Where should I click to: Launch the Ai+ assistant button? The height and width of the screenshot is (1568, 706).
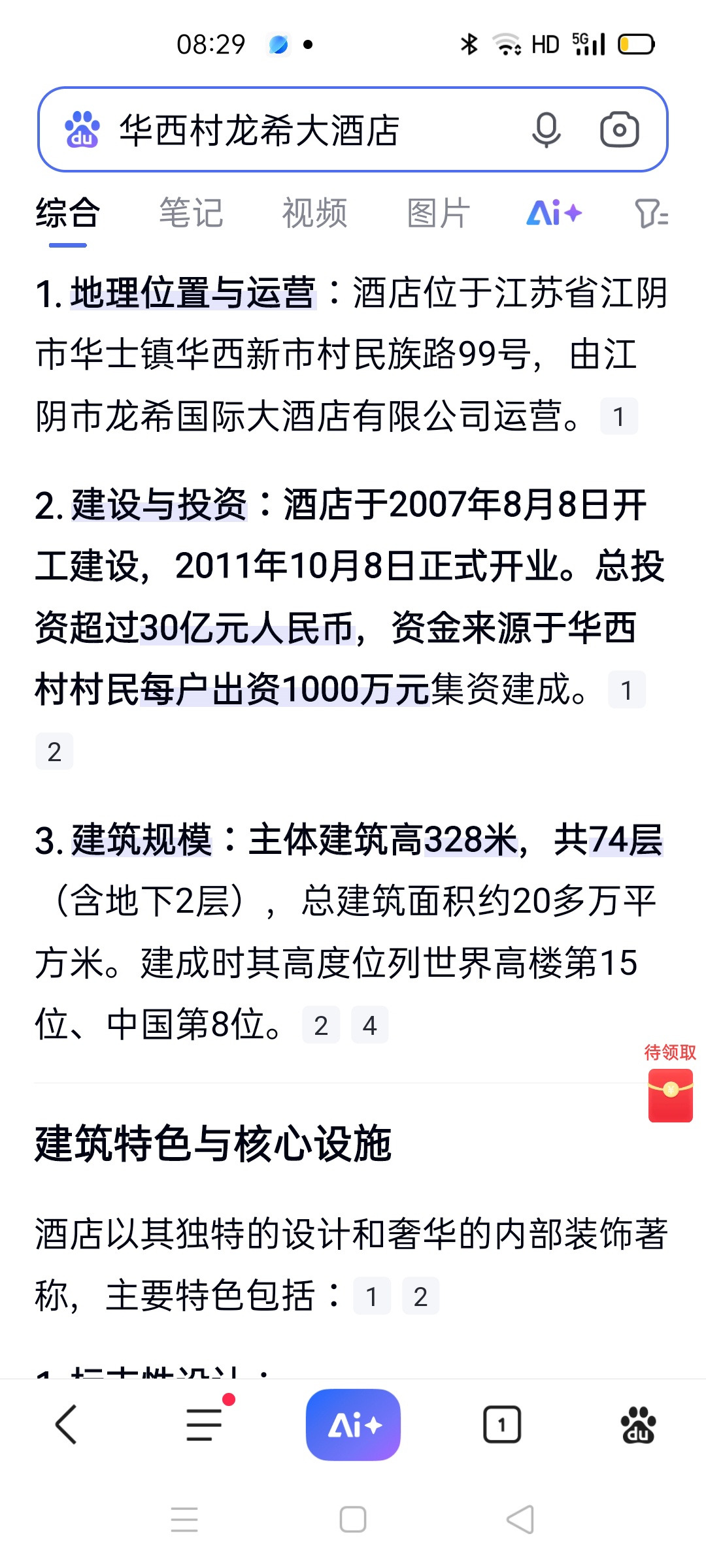coord(353,1424)
